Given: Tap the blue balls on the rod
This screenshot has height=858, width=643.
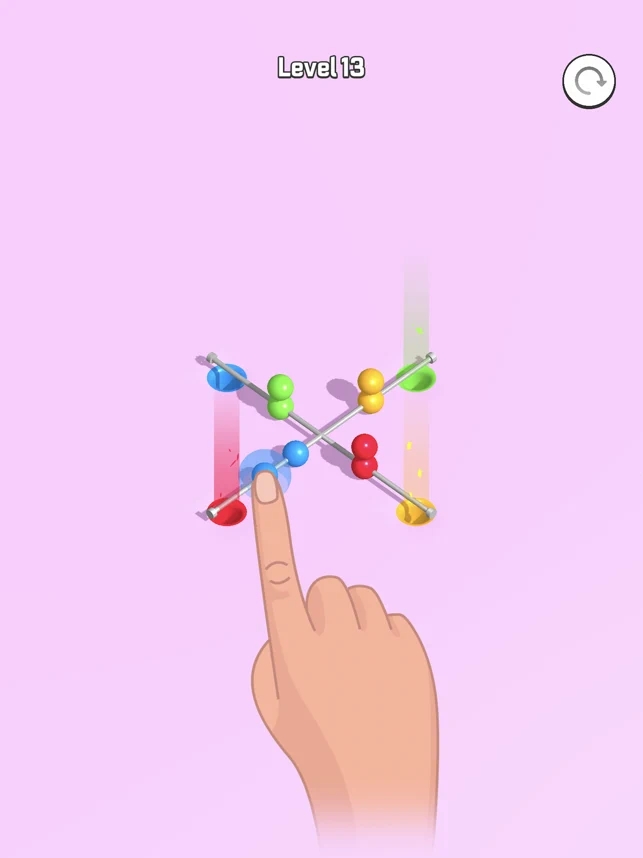Looking at the screenshot, I should click(x=294, y=453).
